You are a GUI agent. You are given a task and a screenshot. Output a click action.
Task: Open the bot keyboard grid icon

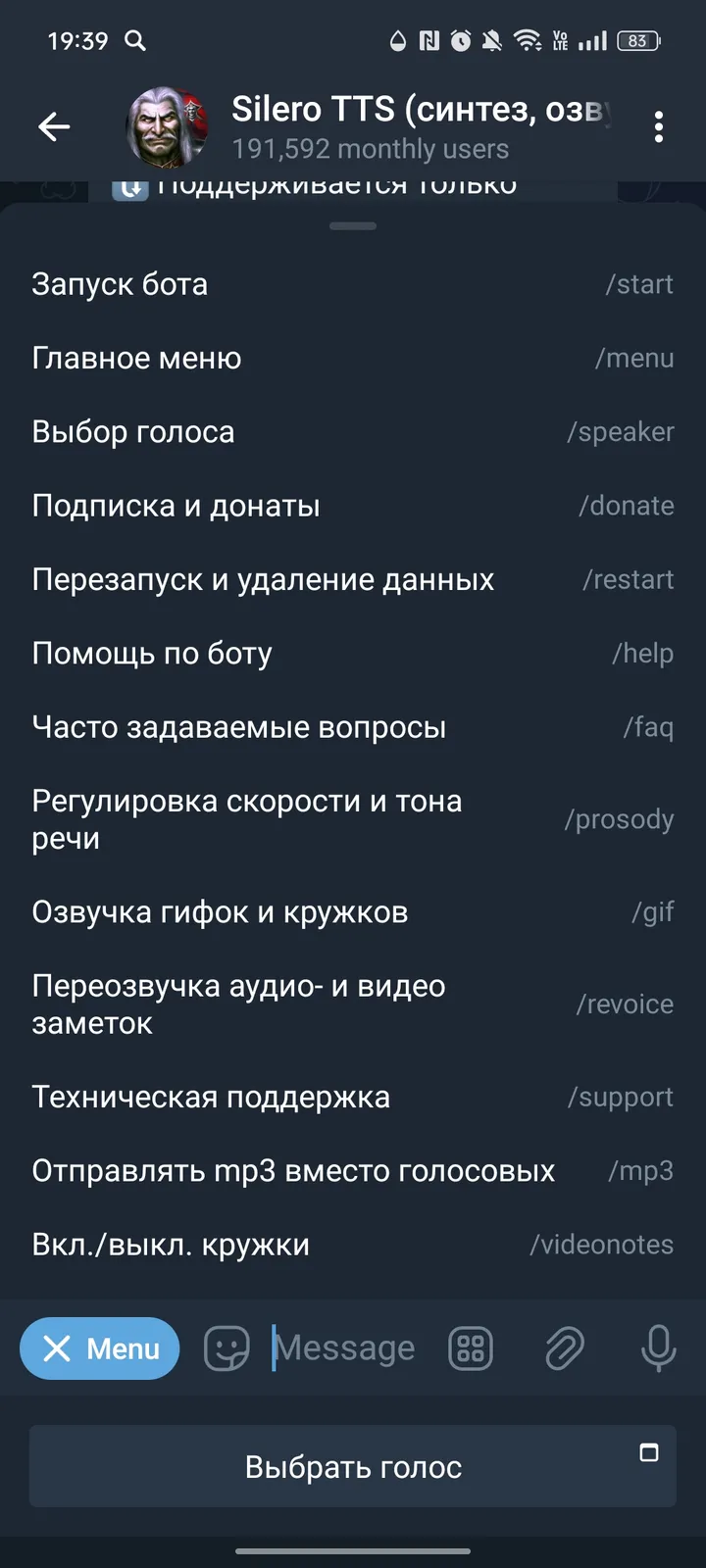tap(471, 1347)
